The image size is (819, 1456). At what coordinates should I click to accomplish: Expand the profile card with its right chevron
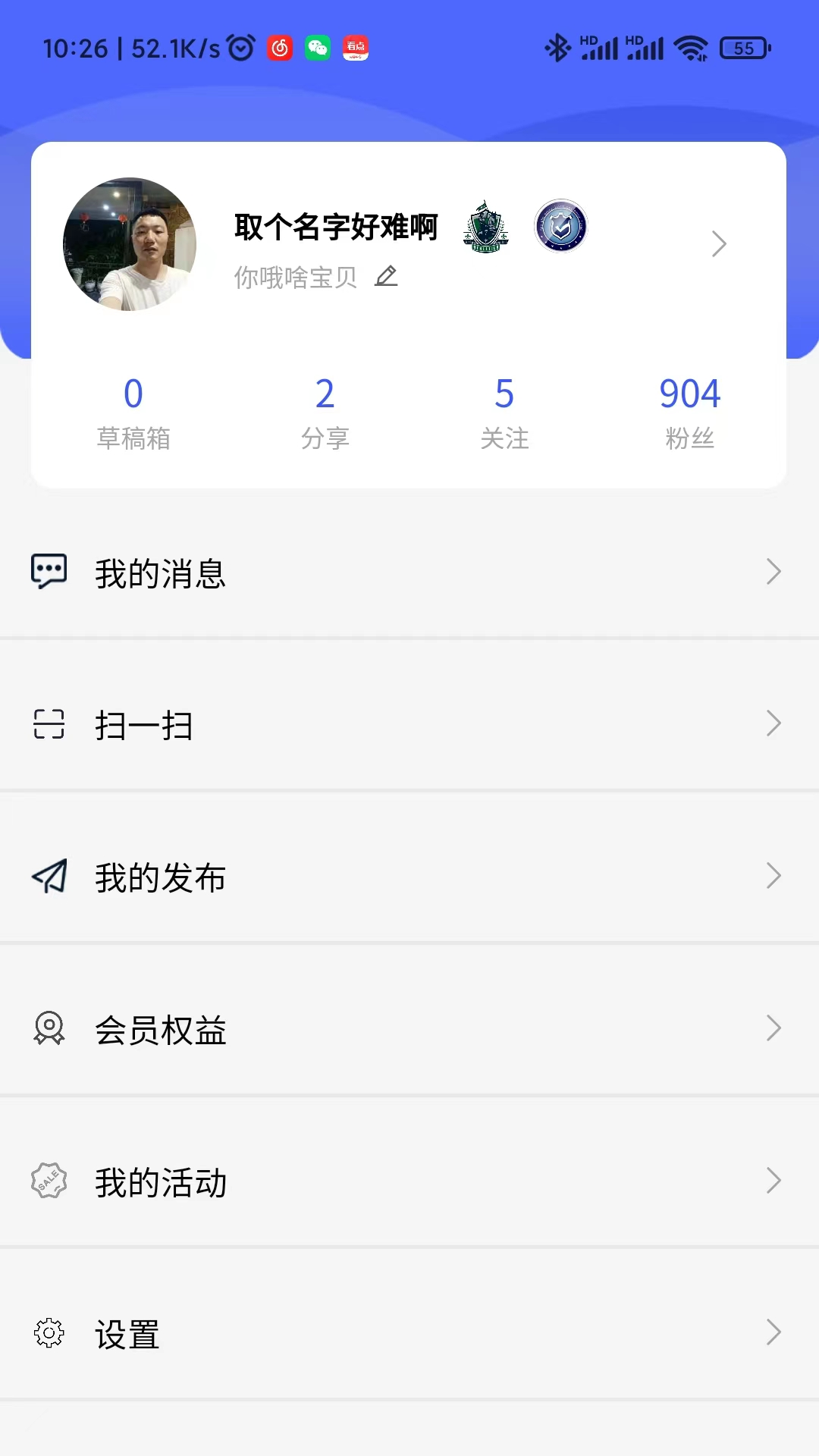[719, 244]
